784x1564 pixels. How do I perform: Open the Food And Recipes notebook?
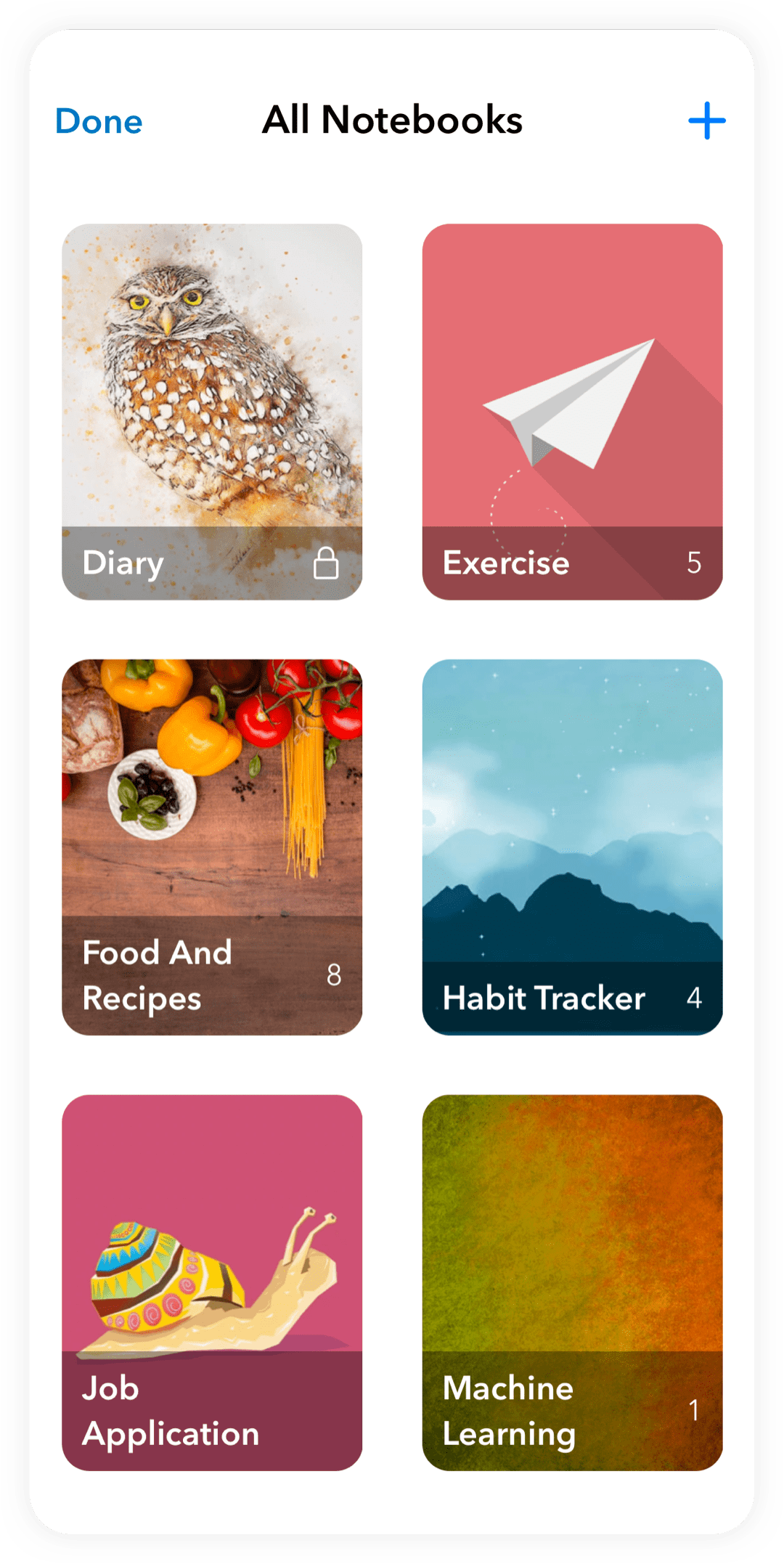(213, 846)
